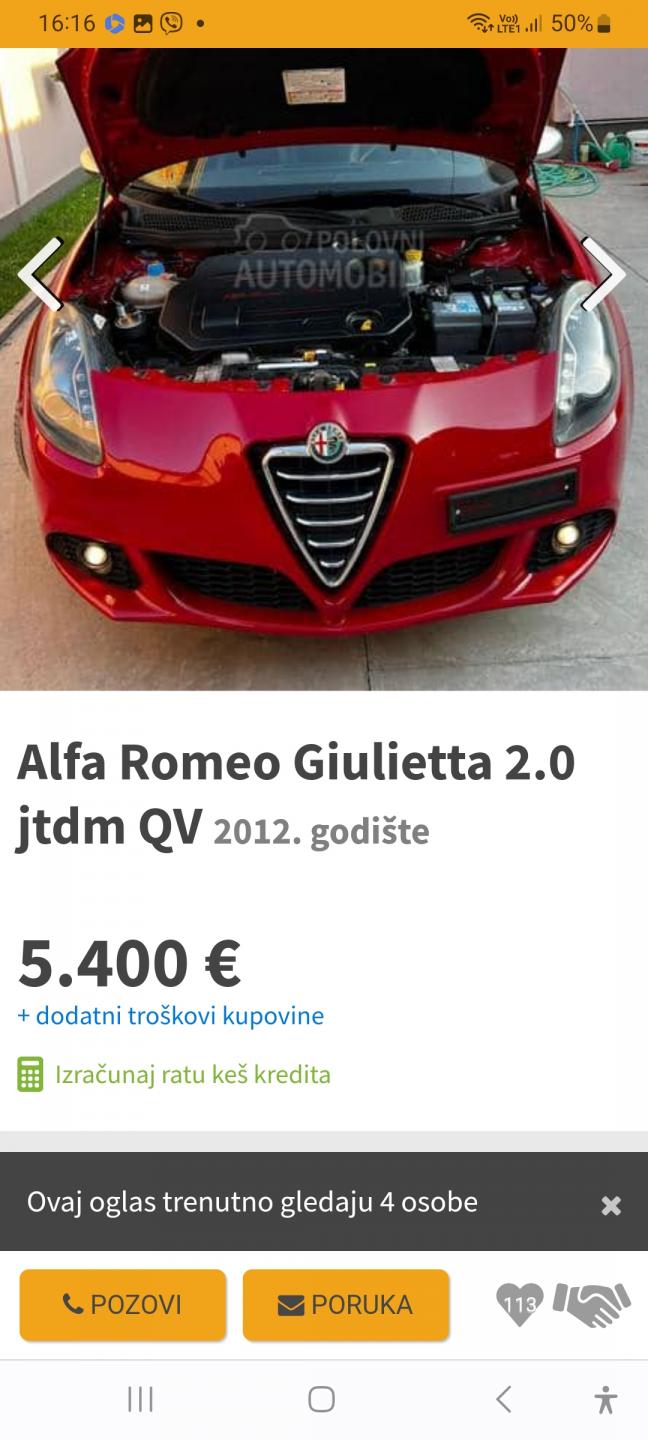Open recent apps from navigation bar
The width and height of the screenshot is (648, 1440).
(x=140, y=1399)
